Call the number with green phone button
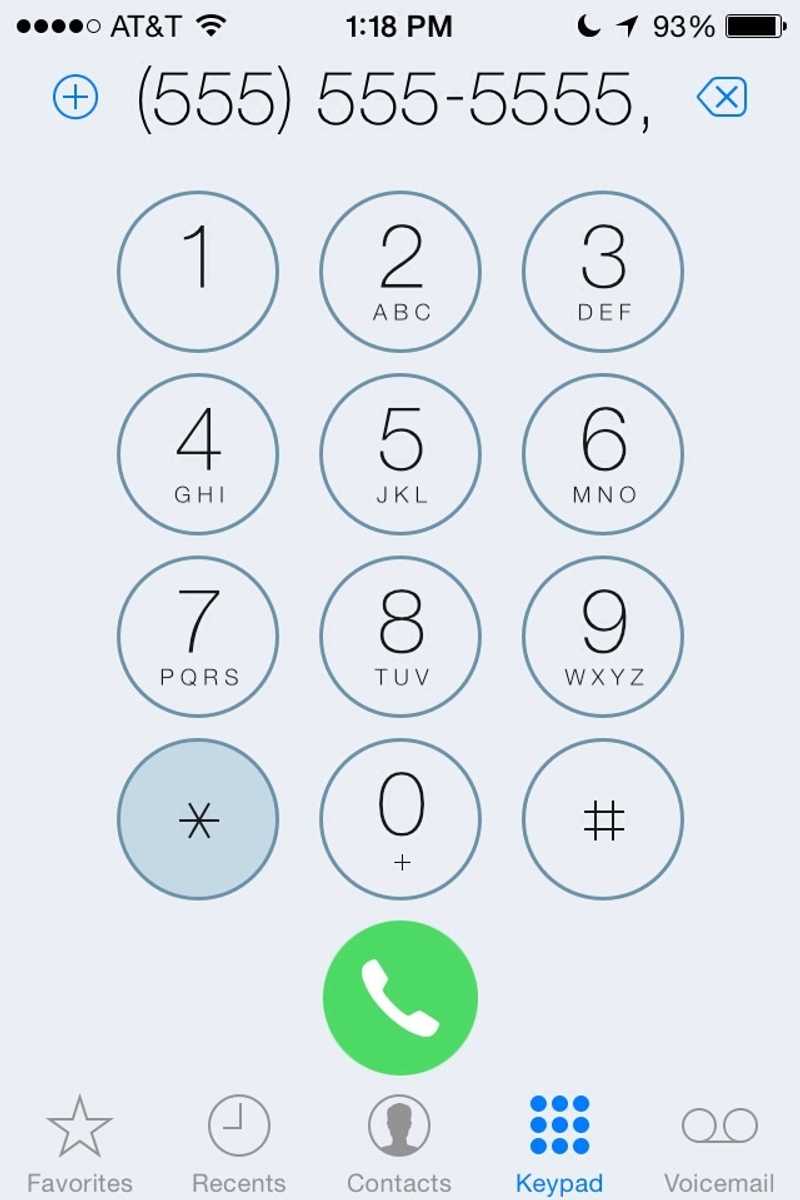The image size is (800, 1200). (x=400, y=997)
